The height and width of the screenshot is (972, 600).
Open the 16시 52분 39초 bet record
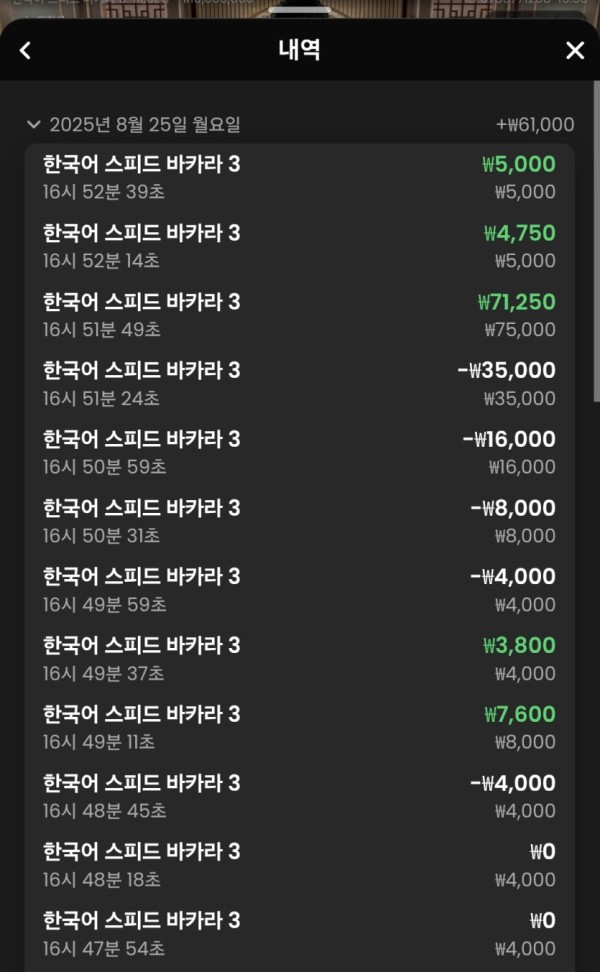pos(299,177)
